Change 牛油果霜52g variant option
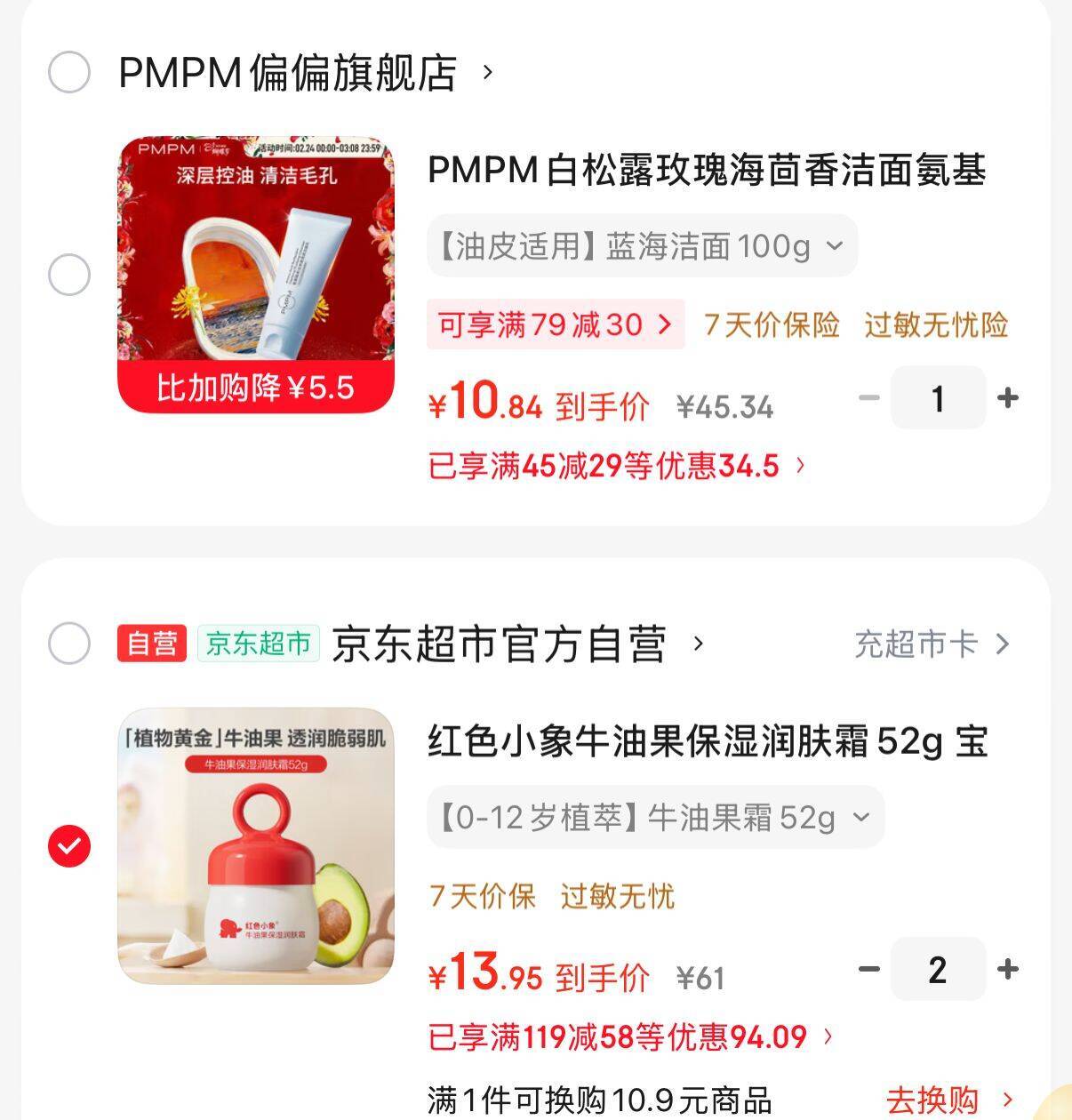 655,817
